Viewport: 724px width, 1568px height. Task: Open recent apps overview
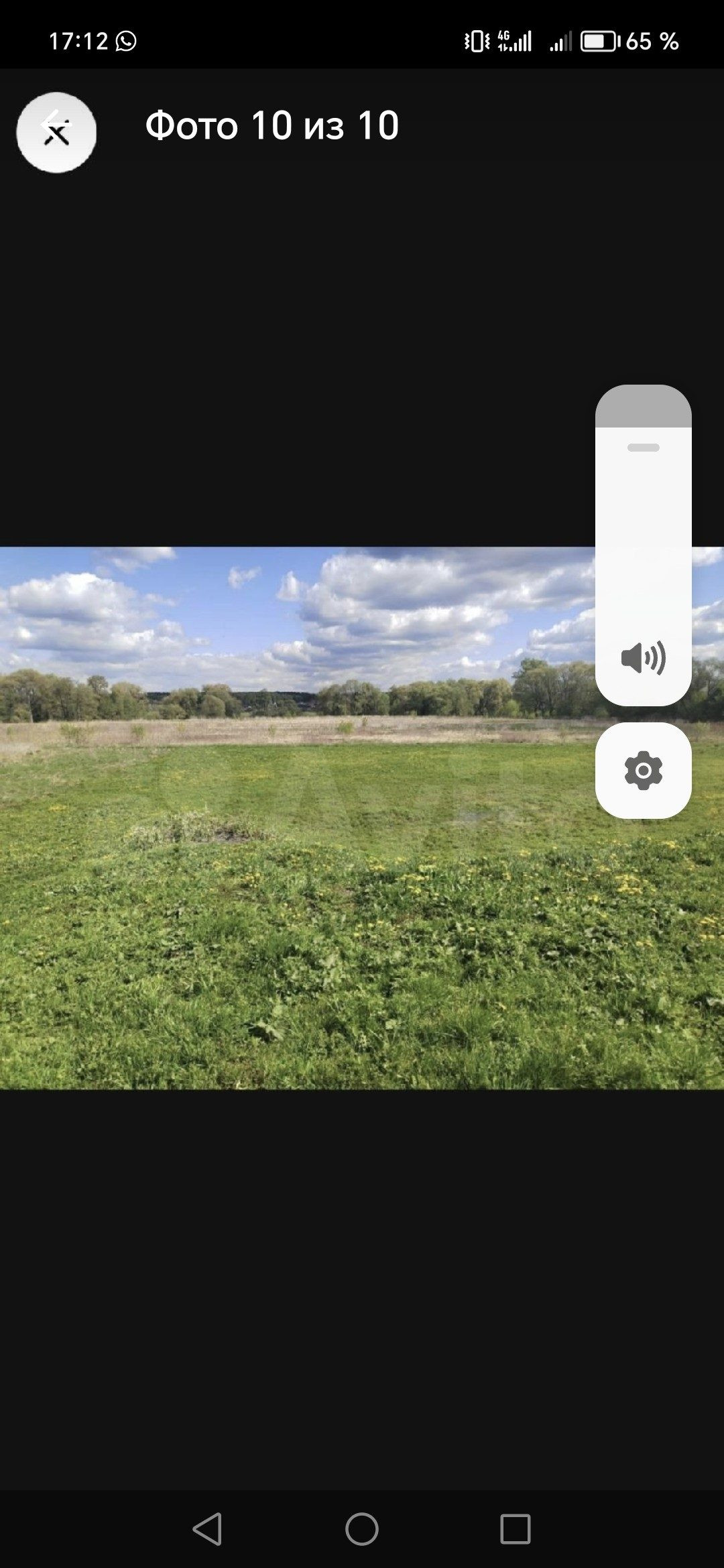515,1529
